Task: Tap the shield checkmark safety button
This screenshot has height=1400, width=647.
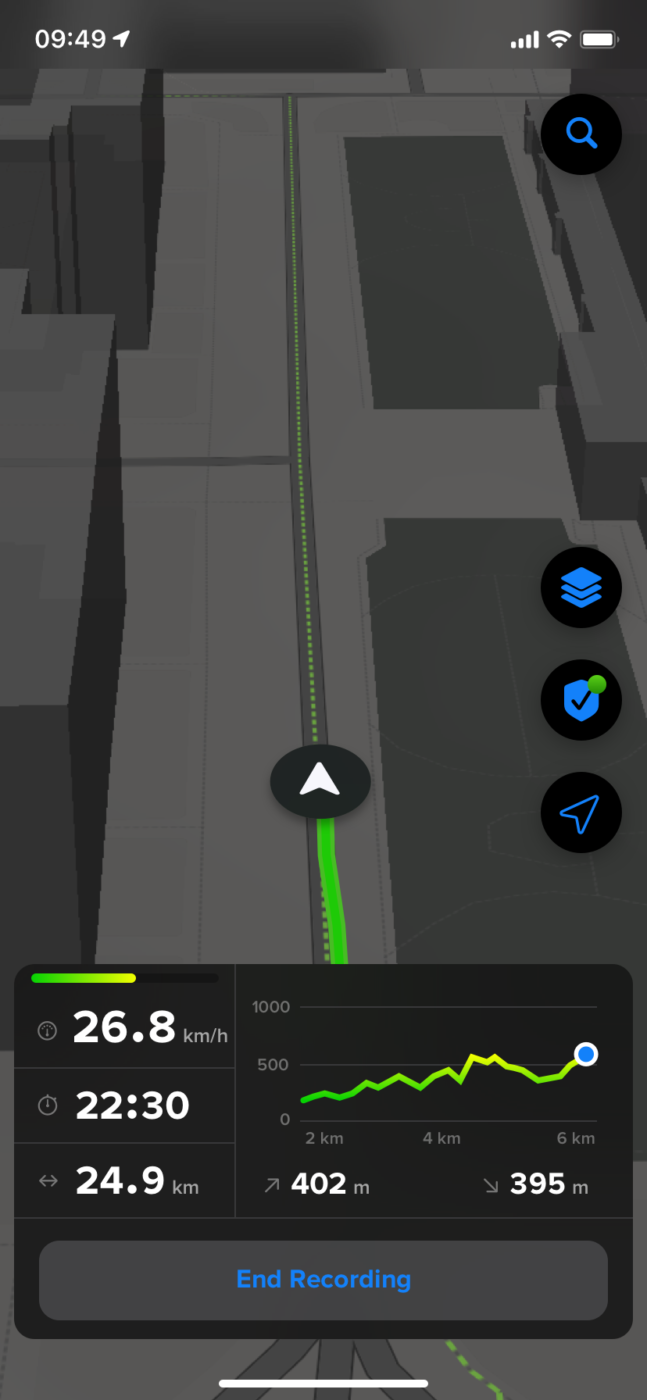Action: tap(581, 702)
